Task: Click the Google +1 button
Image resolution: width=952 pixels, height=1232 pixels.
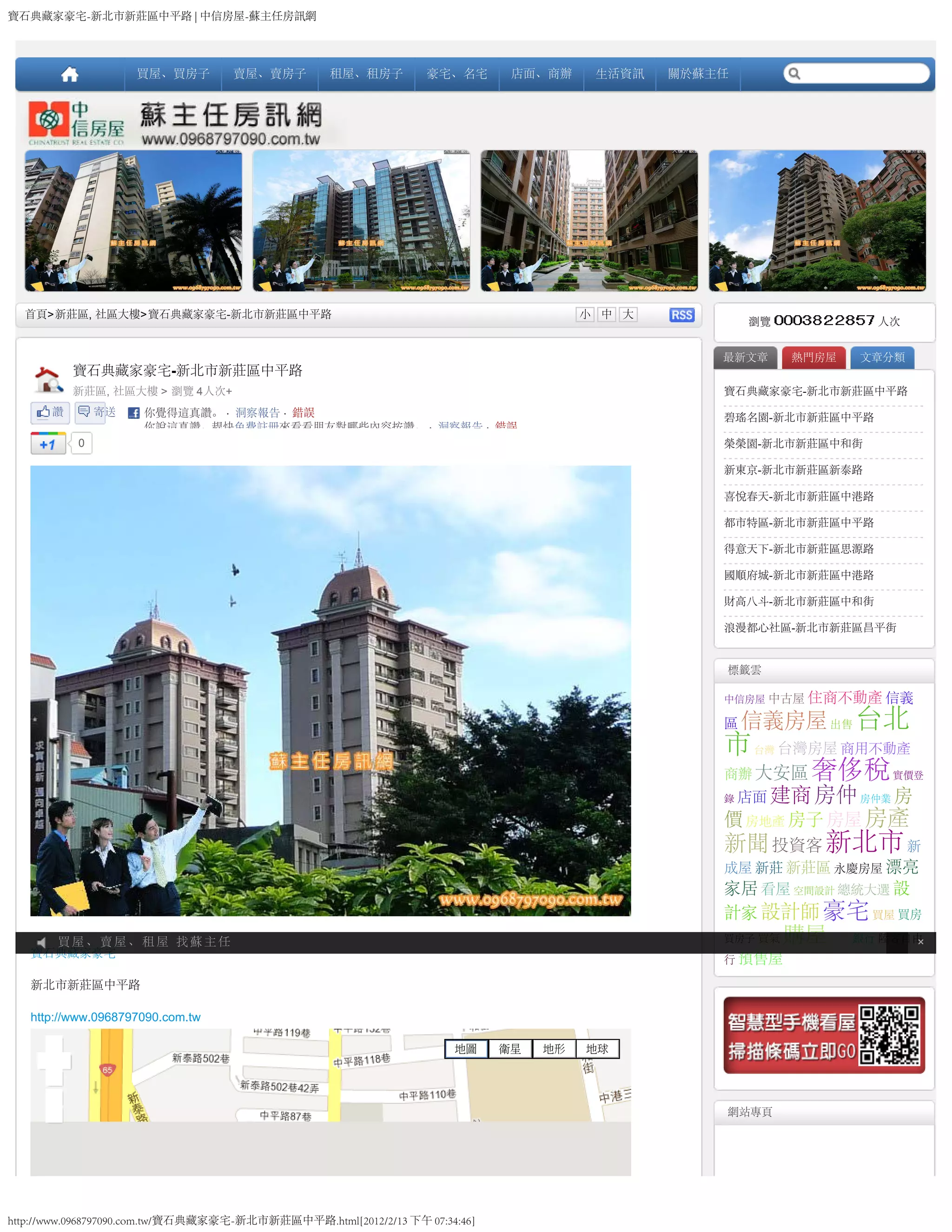Action: [x=48, y=444]
